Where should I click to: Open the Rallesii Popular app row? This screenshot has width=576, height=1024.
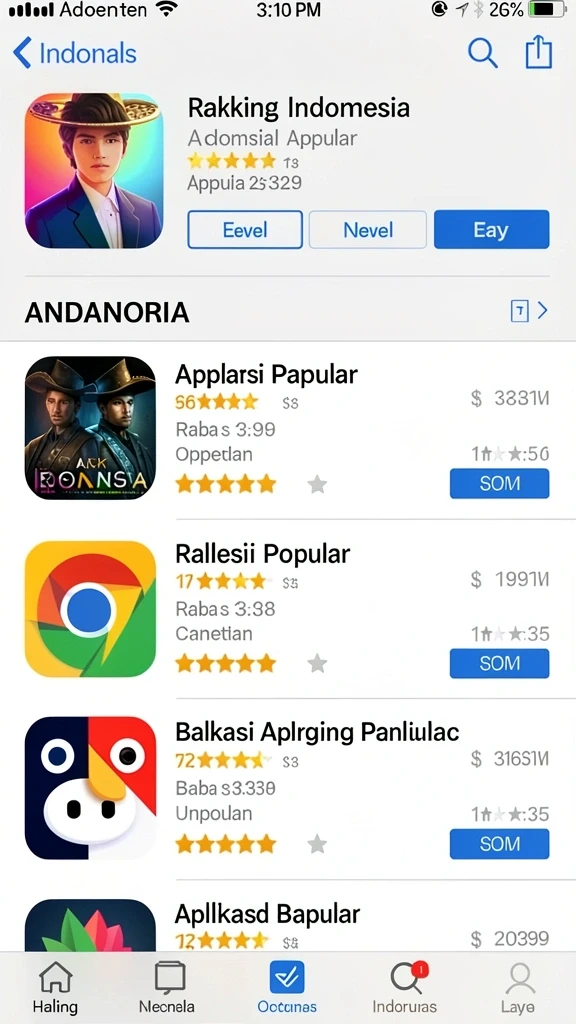pos(288,609)
